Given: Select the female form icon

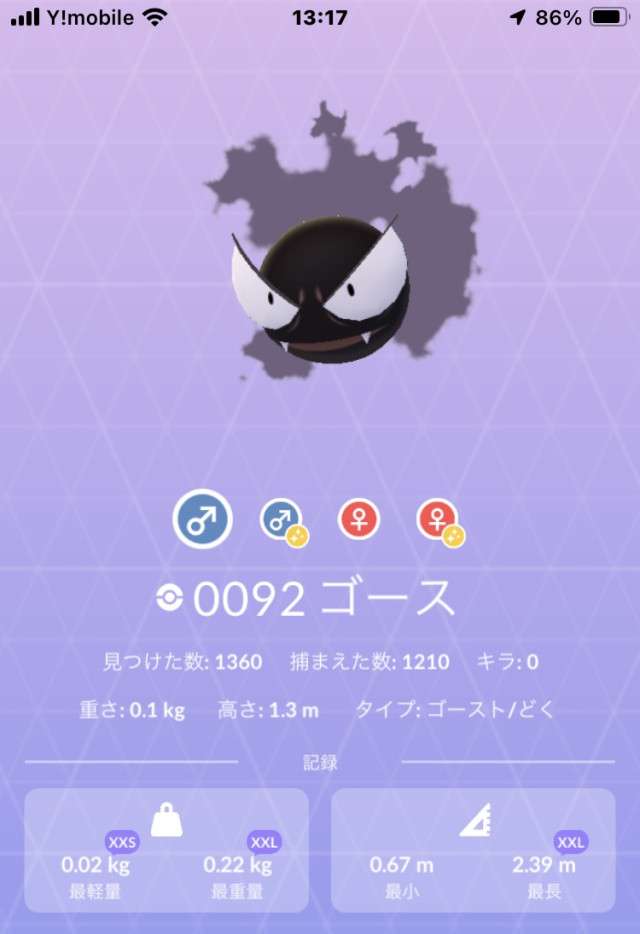Looking at the screenshot, I should [x=359, y=520].
